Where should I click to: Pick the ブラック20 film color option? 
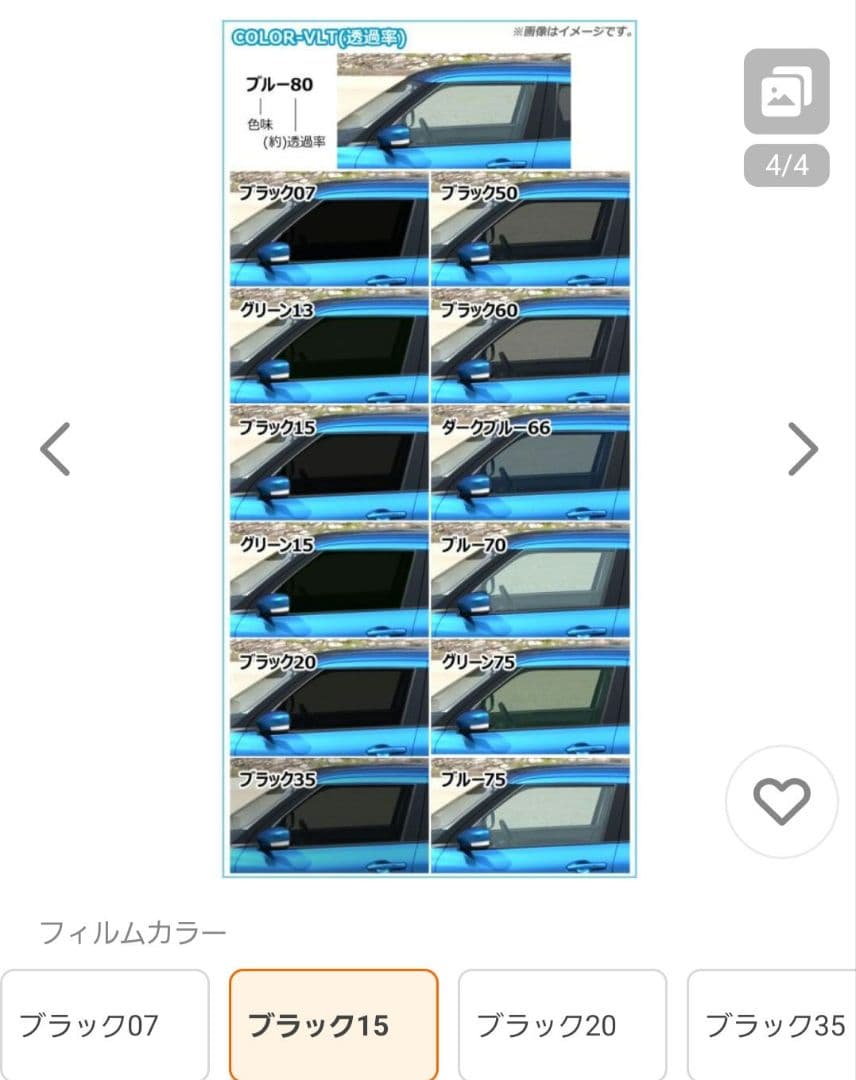point(562,1025)
